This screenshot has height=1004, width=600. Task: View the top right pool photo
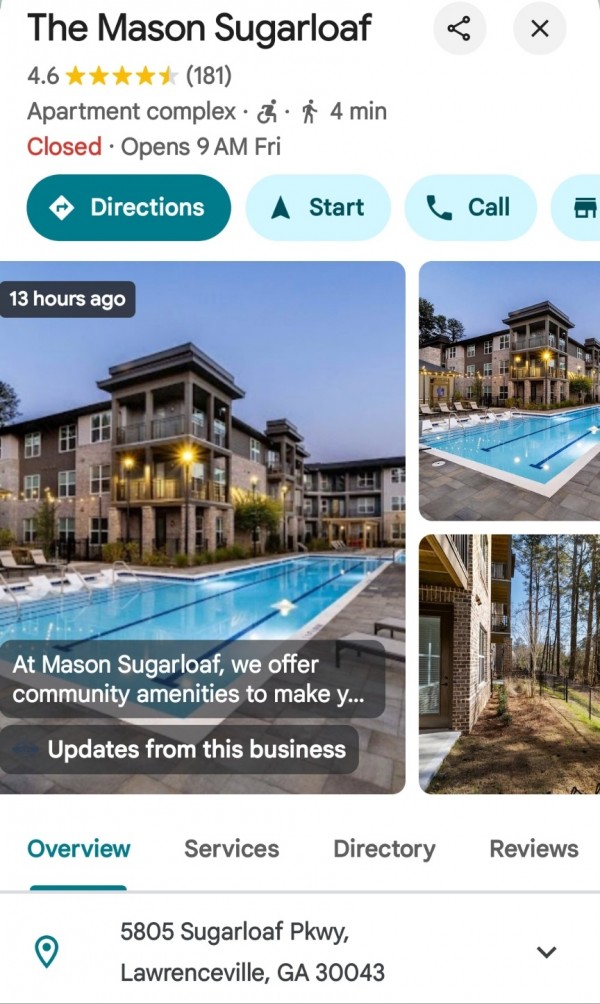[509, 390]
